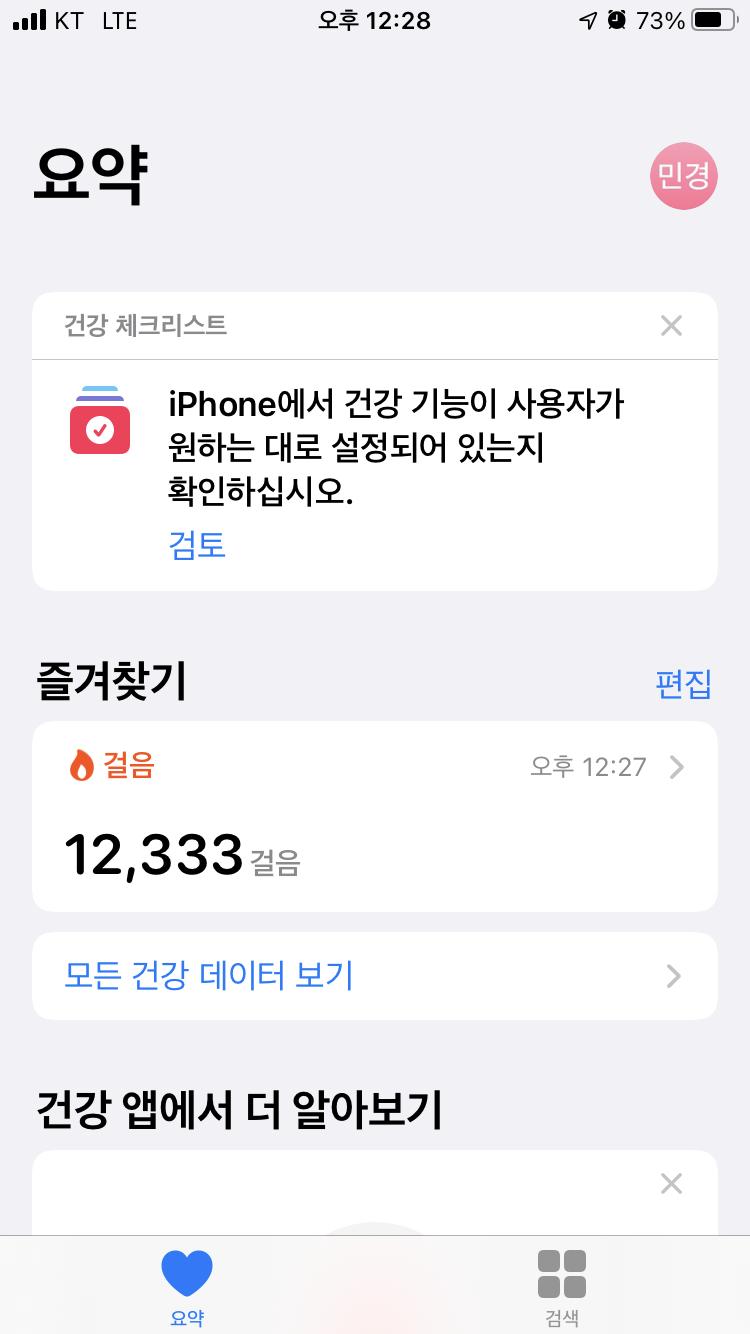Open 모든 건강 데이터 보기

[x=374, y=976]
